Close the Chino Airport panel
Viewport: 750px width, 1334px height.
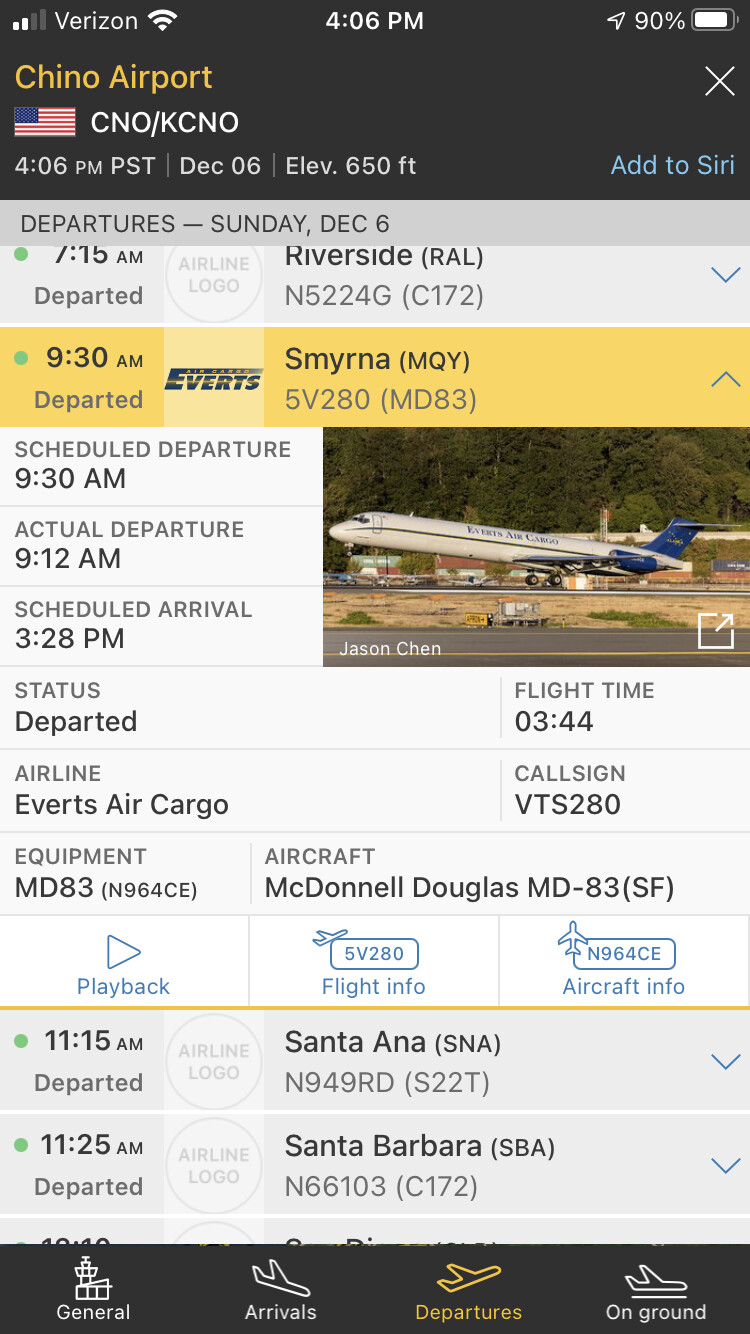click(719, 81)
